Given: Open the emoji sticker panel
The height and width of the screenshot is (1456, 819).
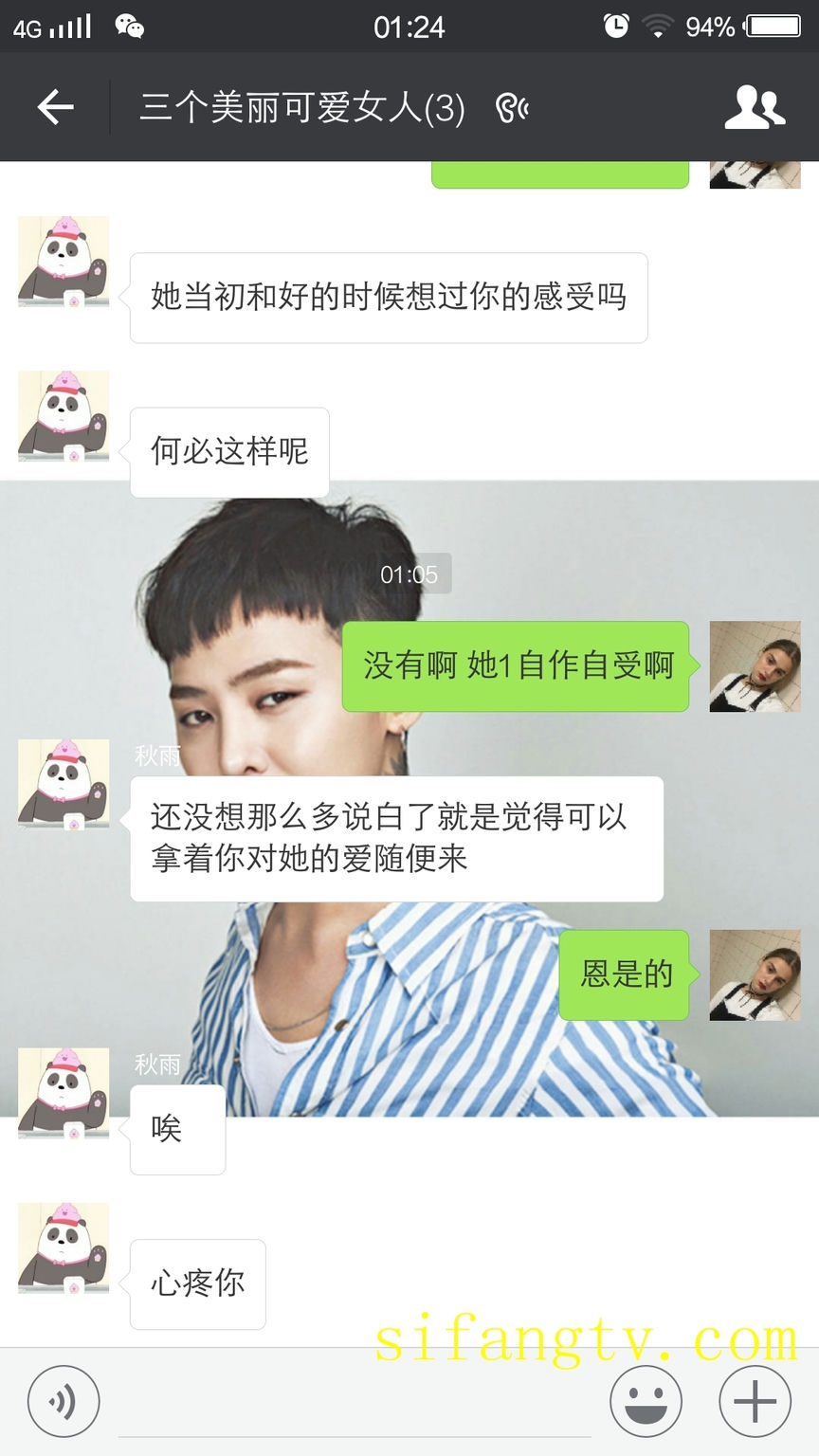Looking at the screenshot, I should pos(646,1402).
